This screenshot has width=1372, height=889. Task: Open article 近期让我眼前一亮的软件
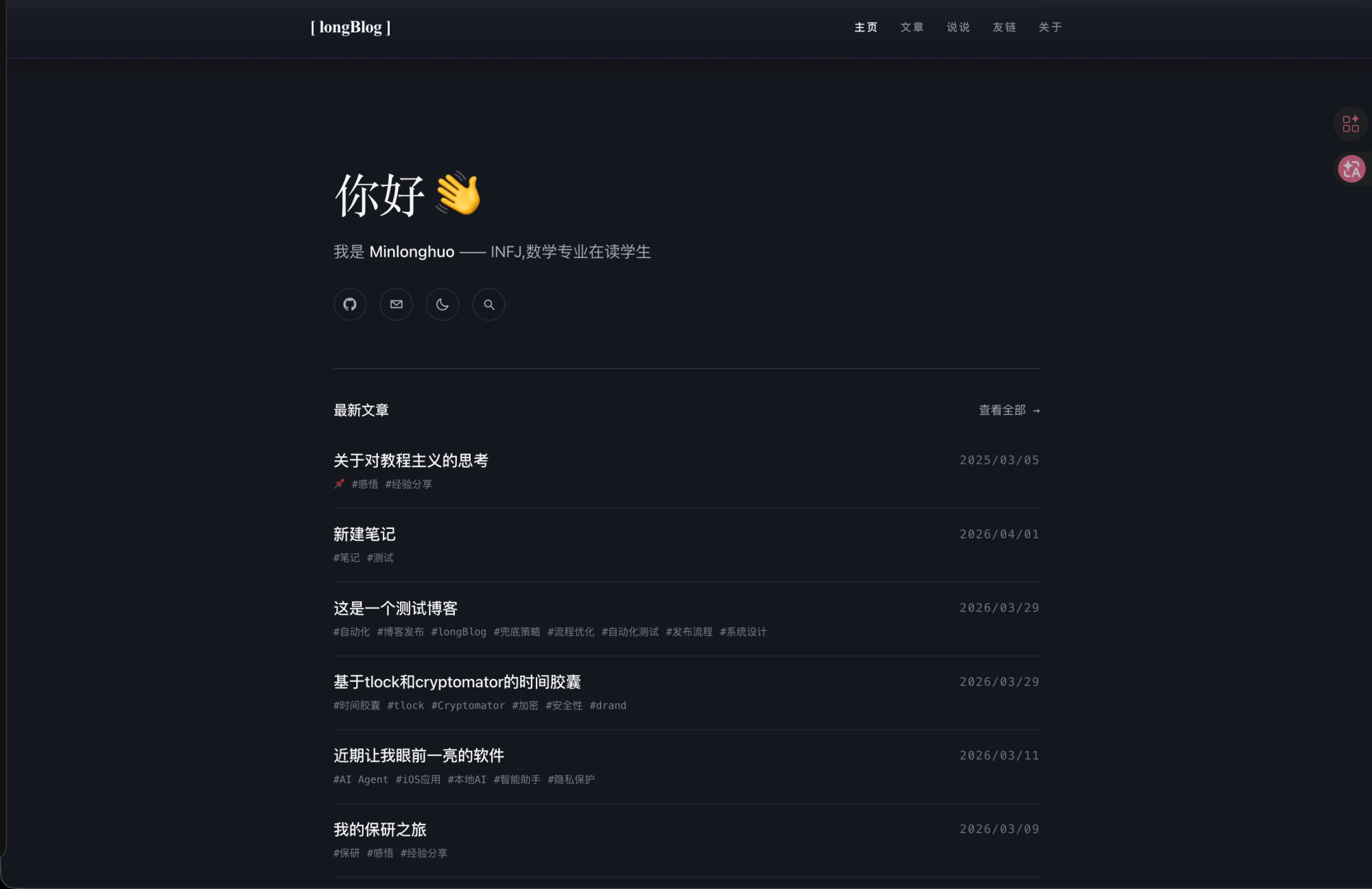click(418, 756)
